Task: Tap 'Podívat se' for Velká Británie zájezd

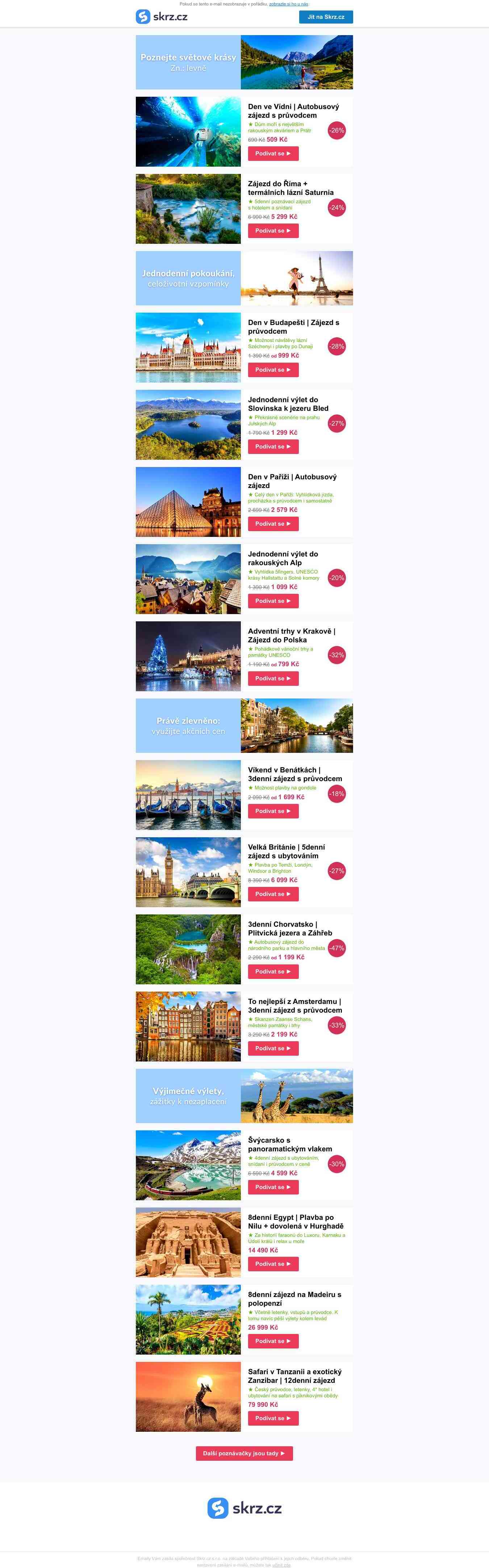Action: (273, 893)
